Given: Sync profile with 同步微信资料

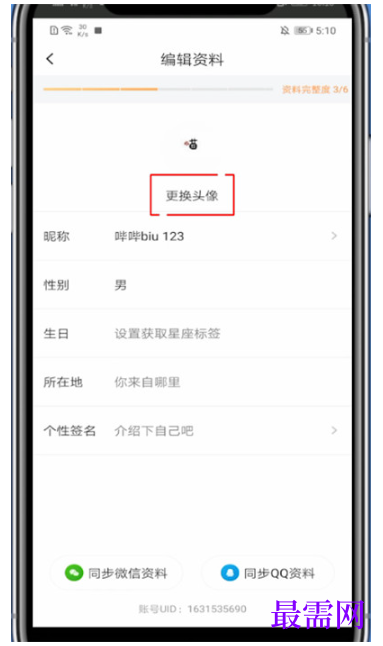Looking at the screenshot, I should [x=116, y=573].
